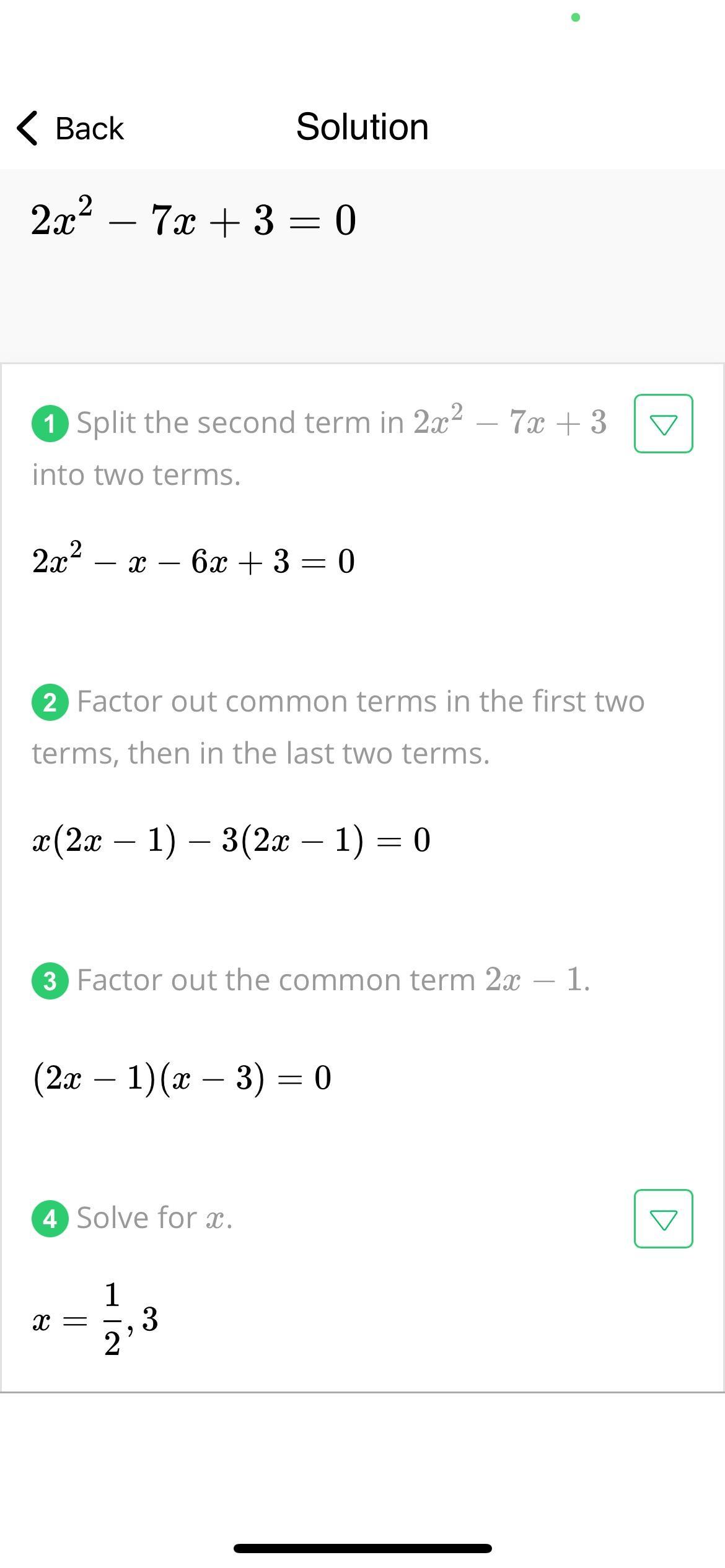This screenshot has height=1568, width=725.
Task: Expand the Solve for x step details
Action: point(663,1219)
